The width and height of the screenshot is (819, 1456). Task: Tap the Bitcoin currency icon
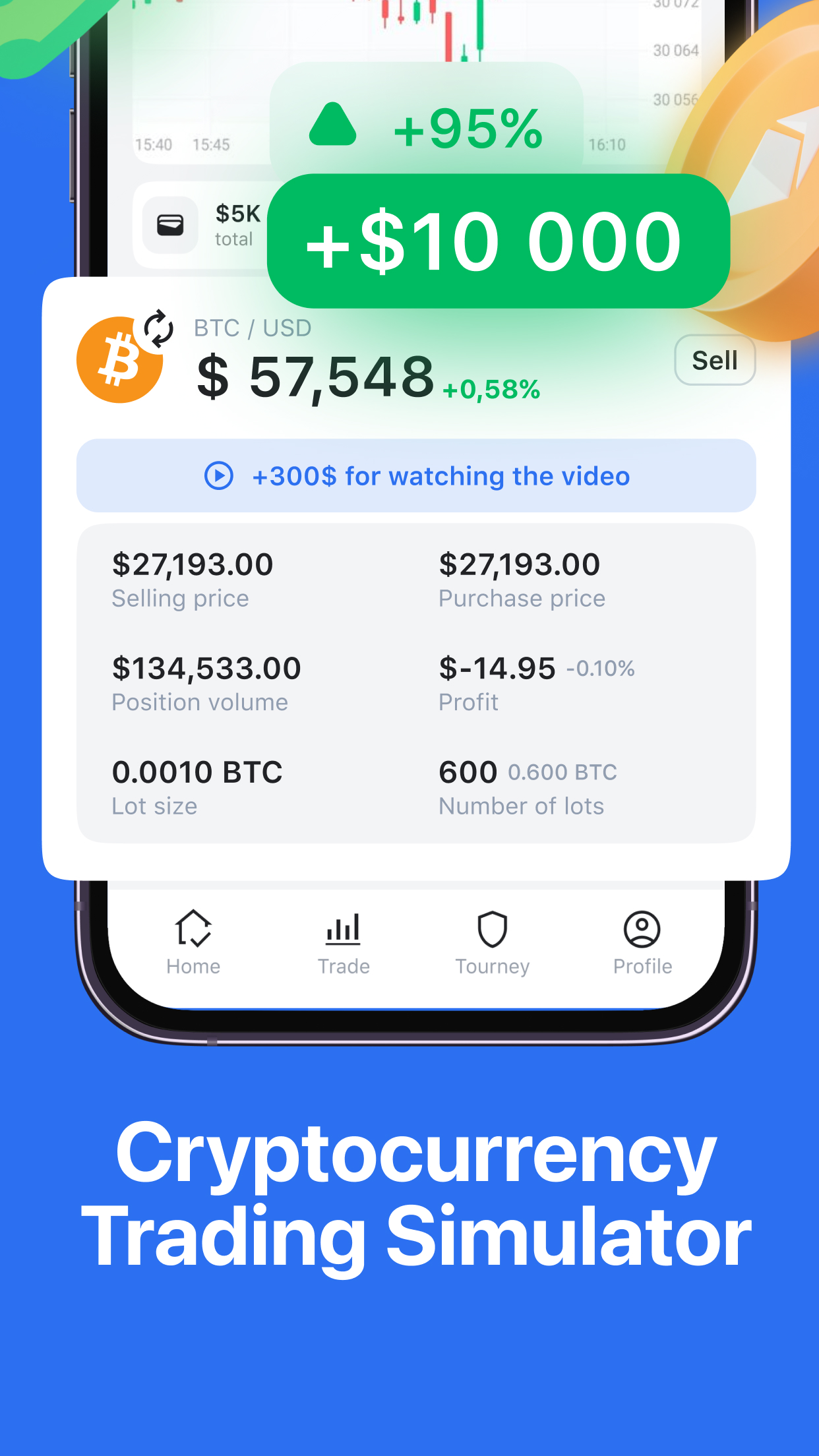point(121,361)
